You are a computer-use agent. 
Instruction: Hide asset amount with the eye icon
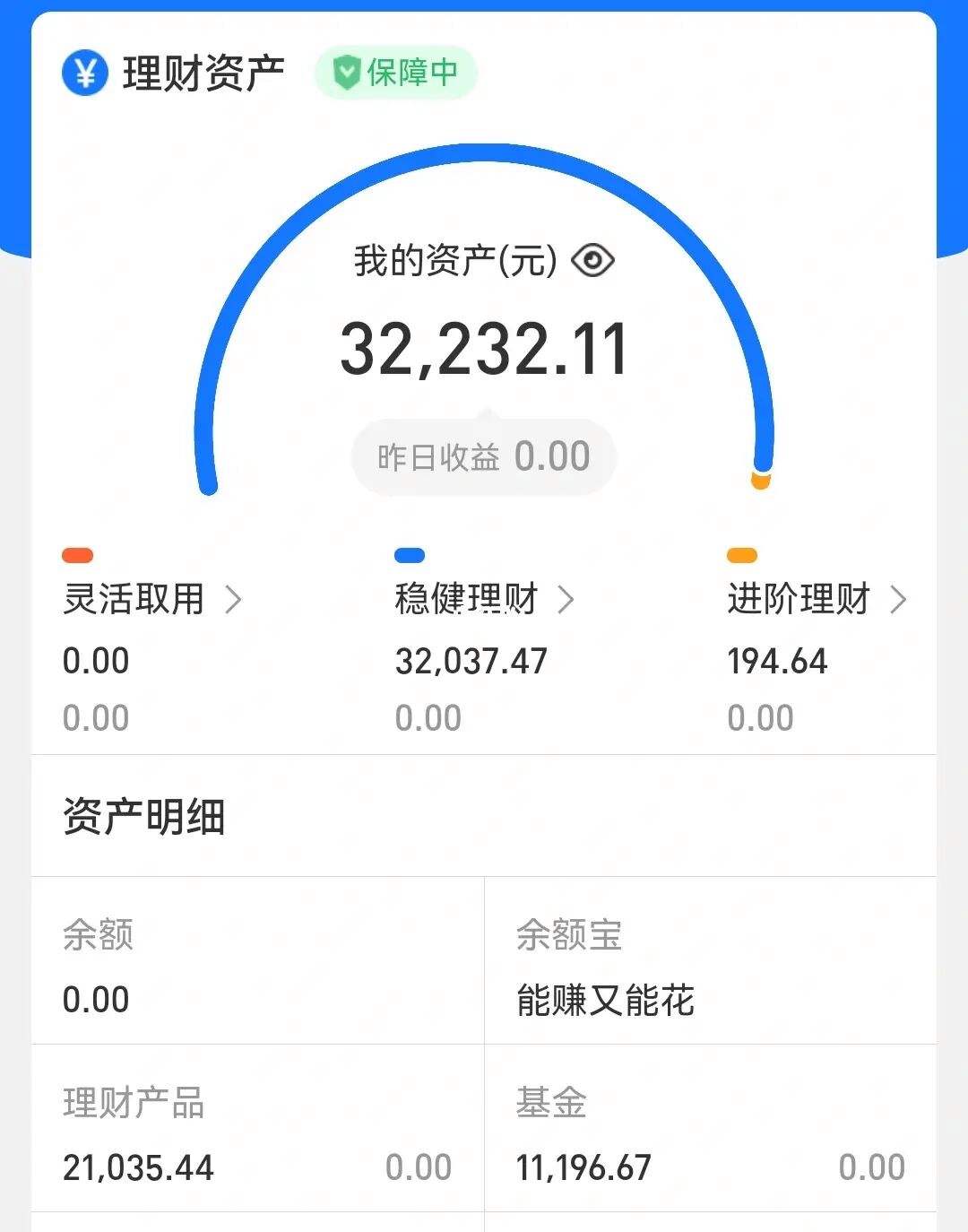pos(592,261)
